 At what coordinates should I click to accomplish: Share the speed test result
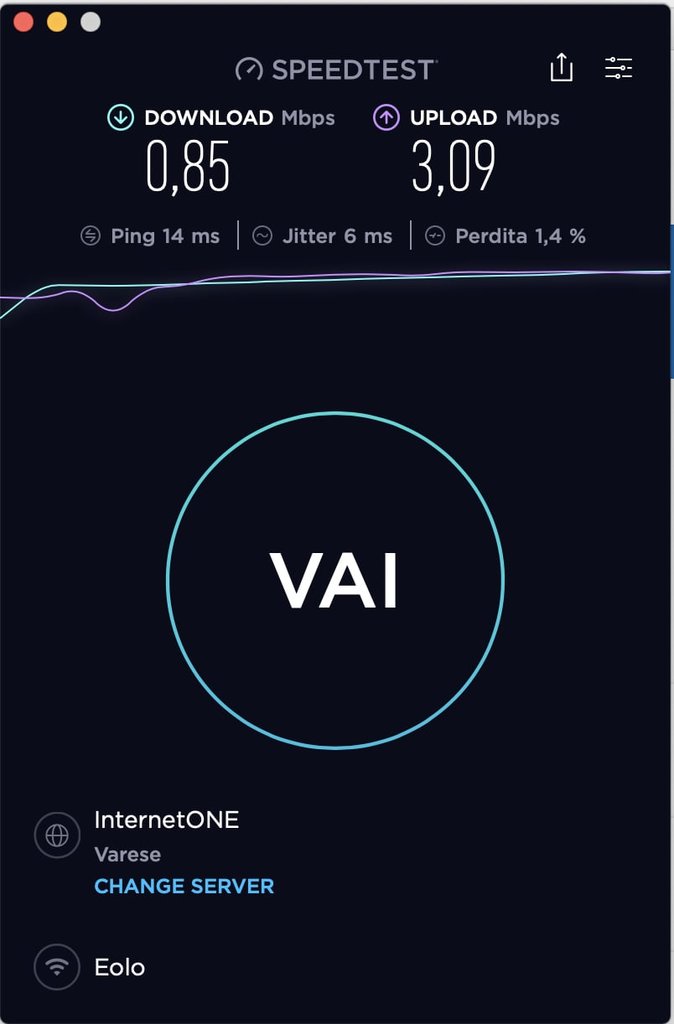coord(561,68)
